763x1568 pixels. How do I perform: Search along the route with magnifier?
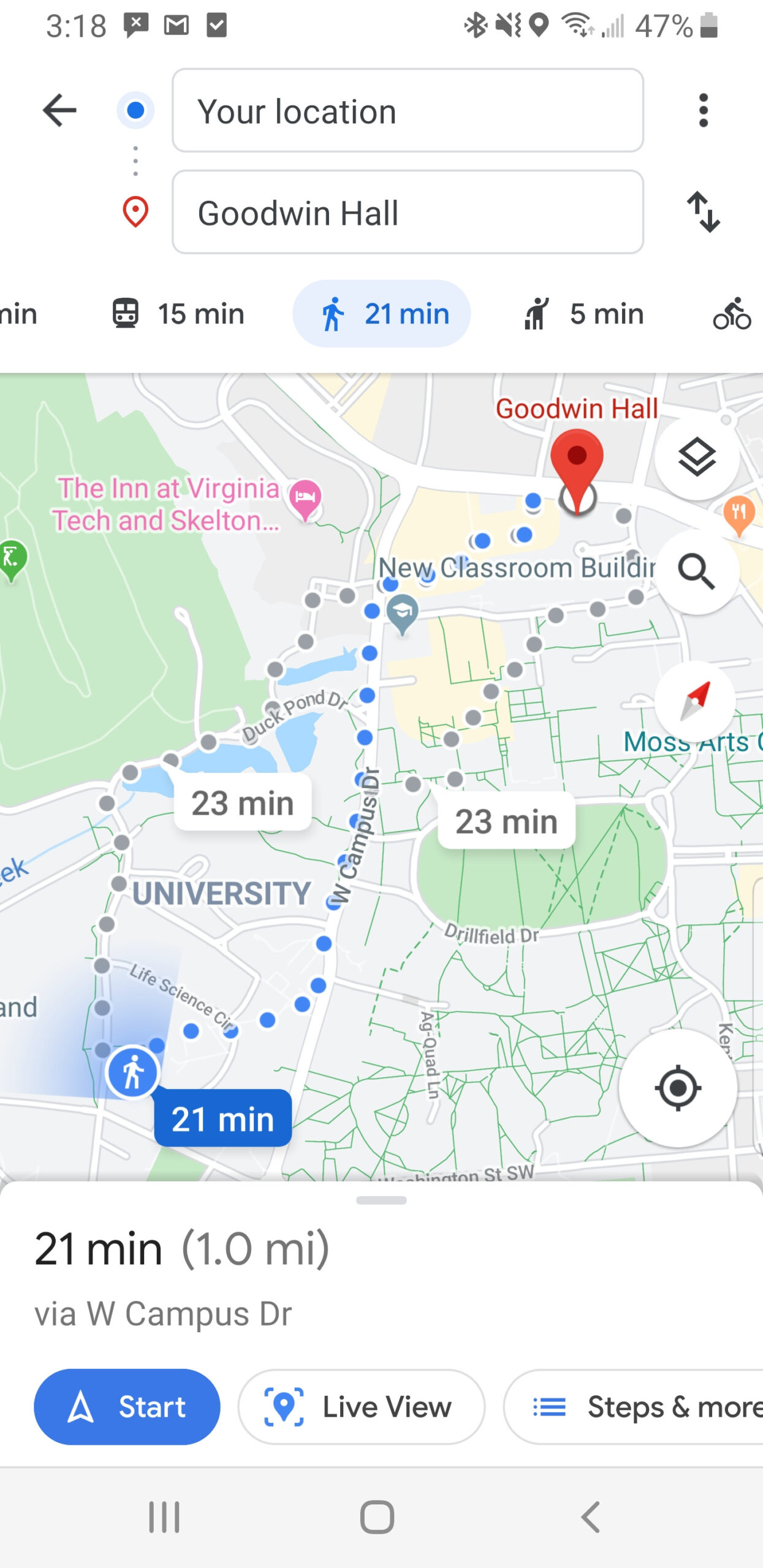coord(697,572)
